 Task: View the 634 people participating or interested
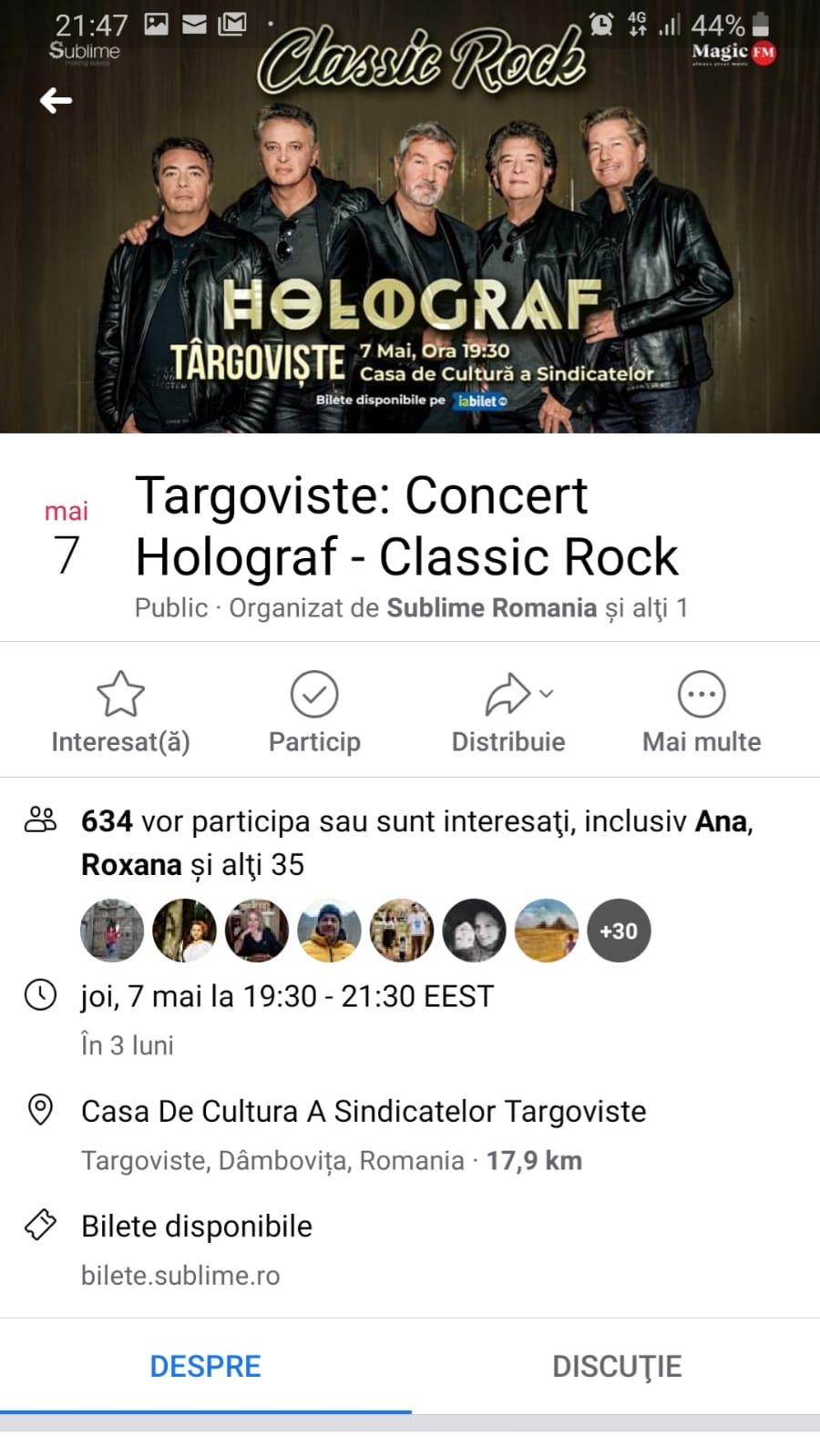pos(410,842)
